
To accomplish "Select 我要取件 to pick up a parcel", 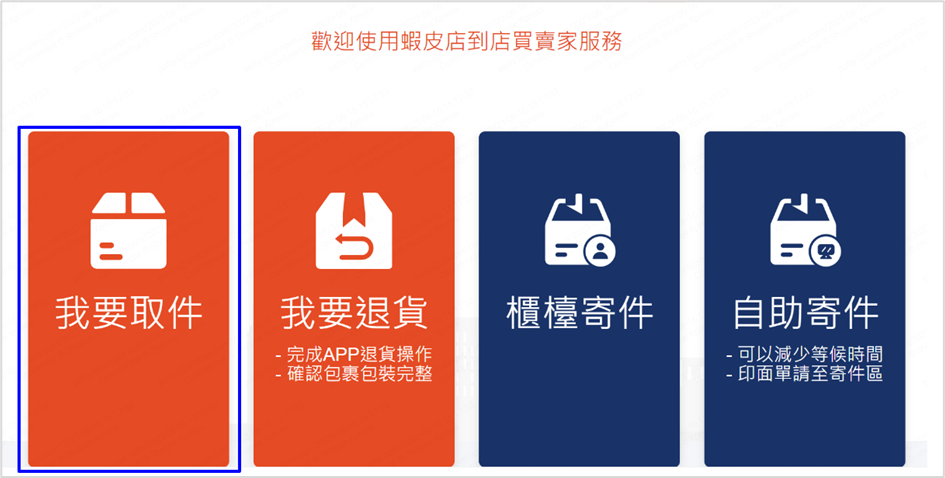I will click(129, 299).
